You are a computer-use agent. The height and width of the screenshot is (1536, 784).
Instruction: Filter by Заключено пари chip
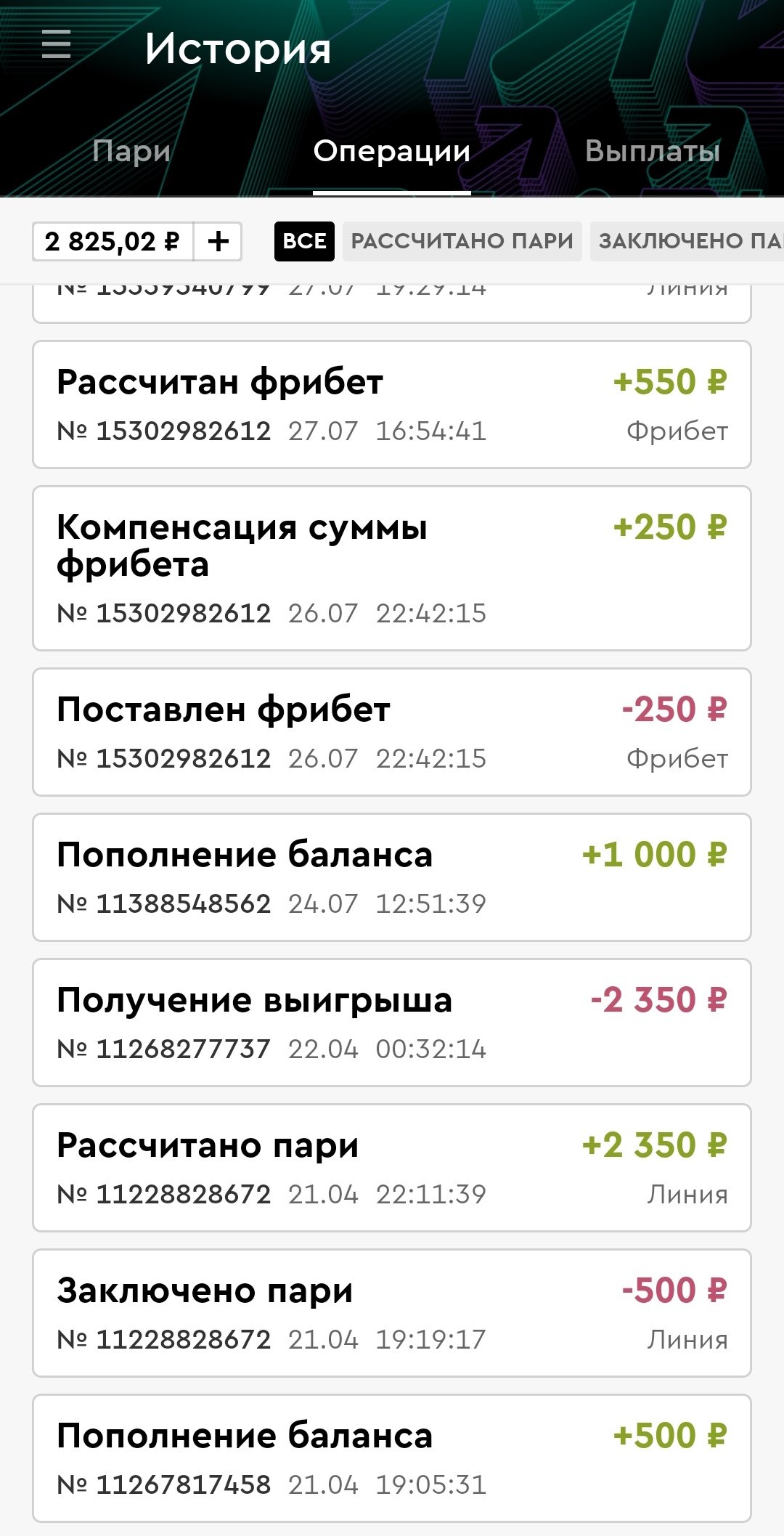click(688, 241)
